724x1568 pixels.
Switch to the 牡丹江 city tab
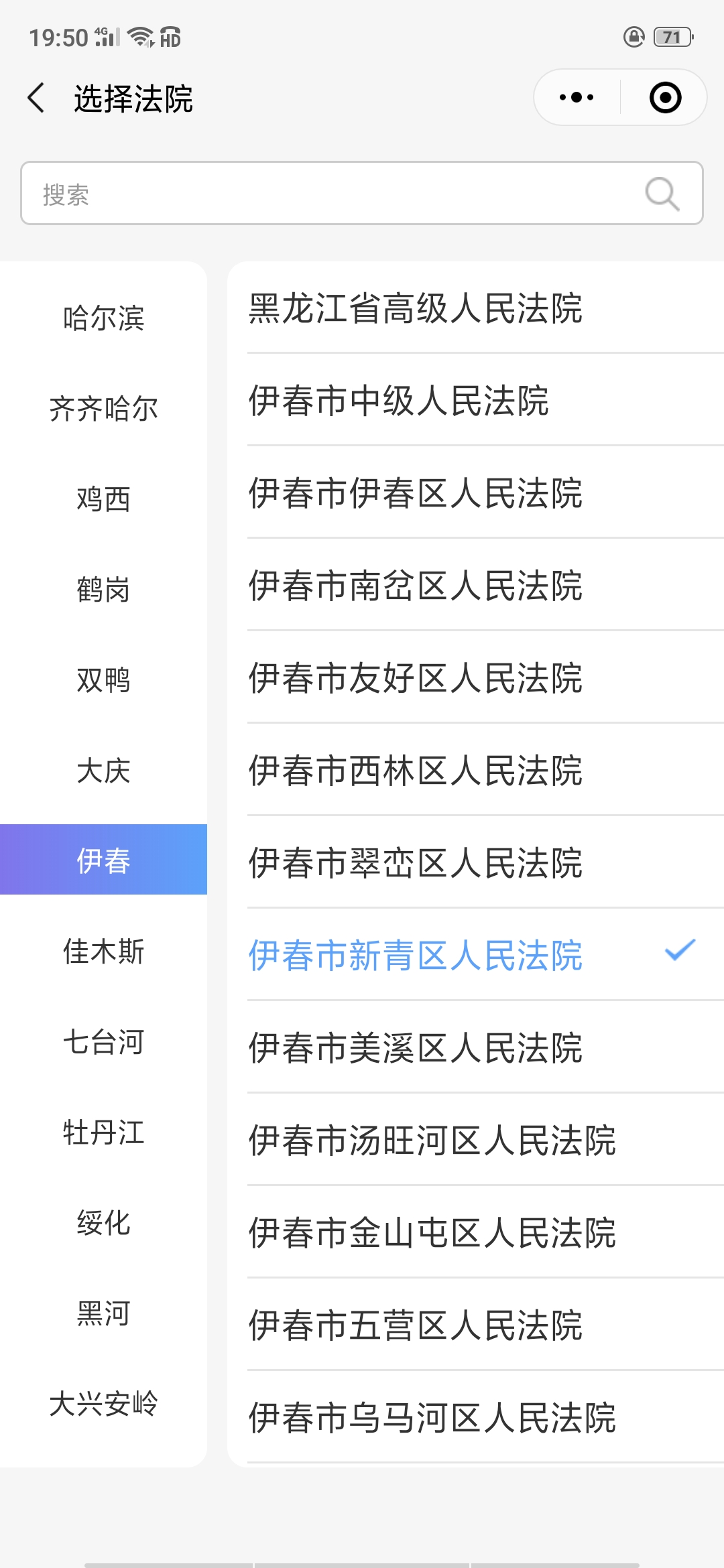tap(104, 1132)
